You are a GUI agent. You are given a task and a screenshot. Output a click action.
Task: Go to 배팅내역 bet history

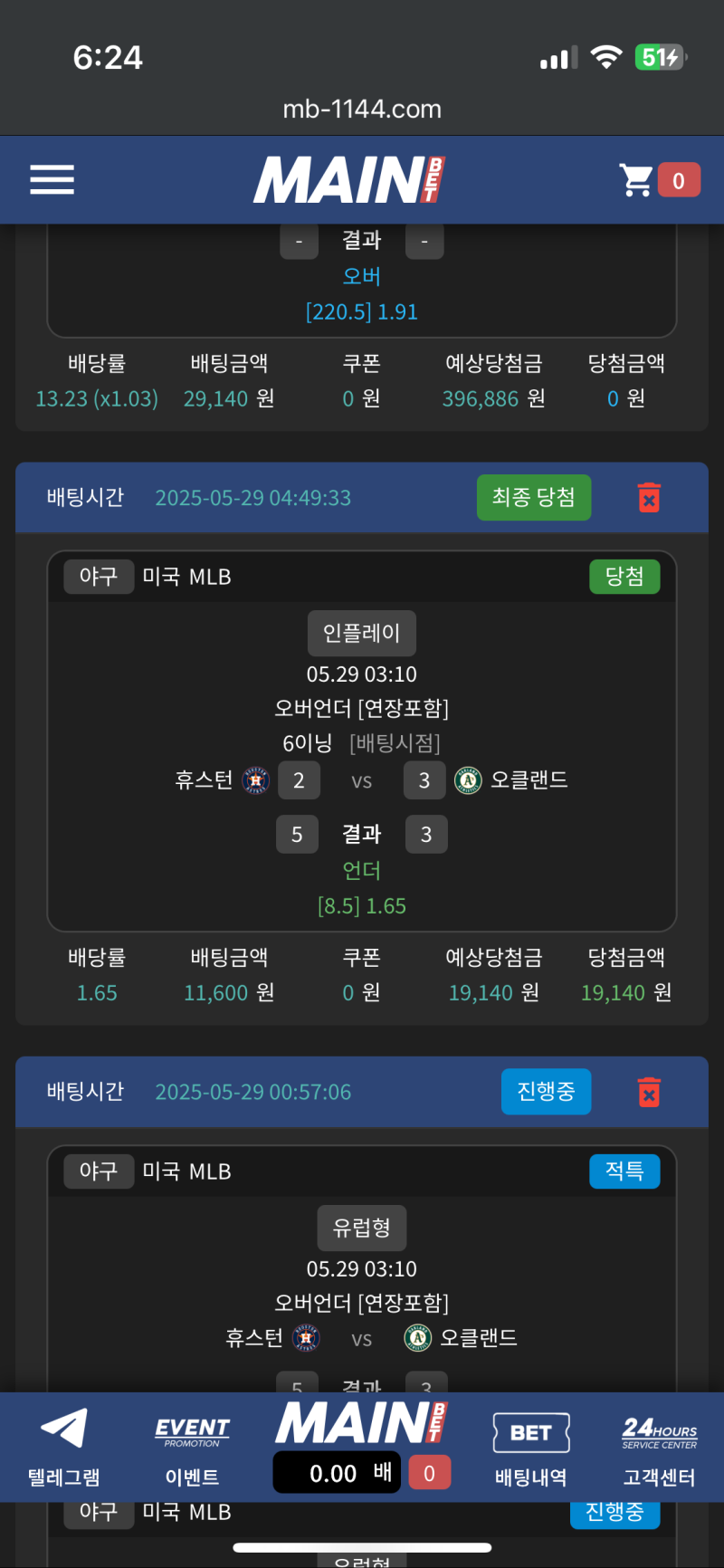[x=531, y=1447]
